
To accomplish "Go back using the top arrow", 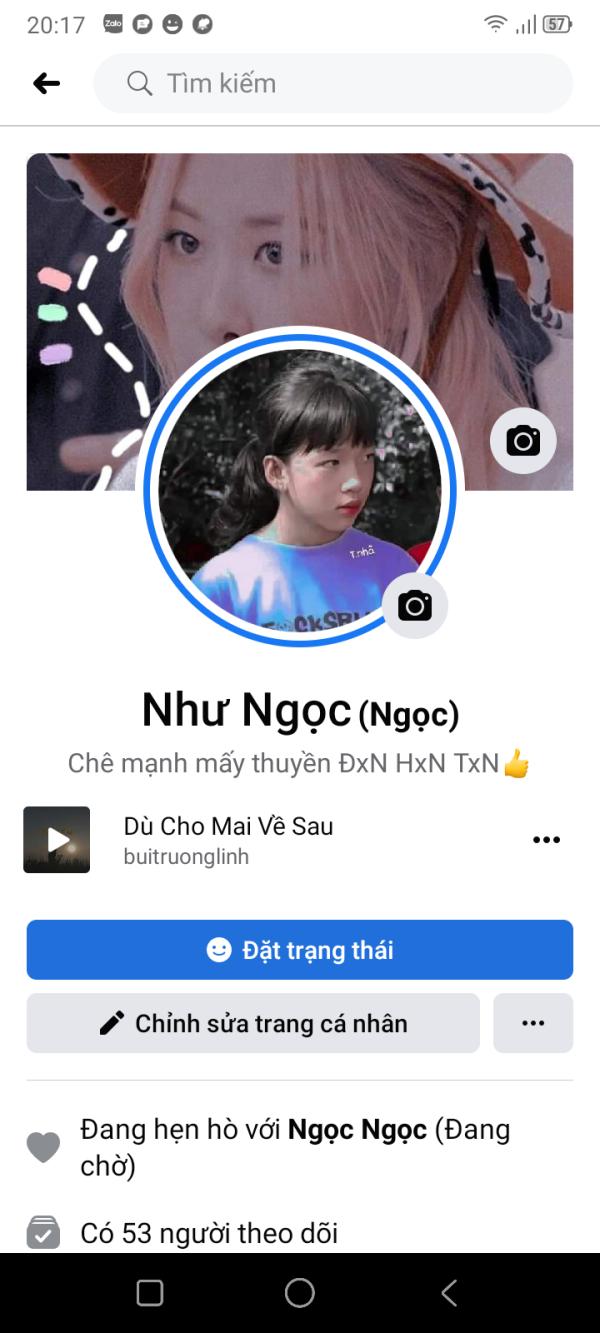I will pos(47,84).
